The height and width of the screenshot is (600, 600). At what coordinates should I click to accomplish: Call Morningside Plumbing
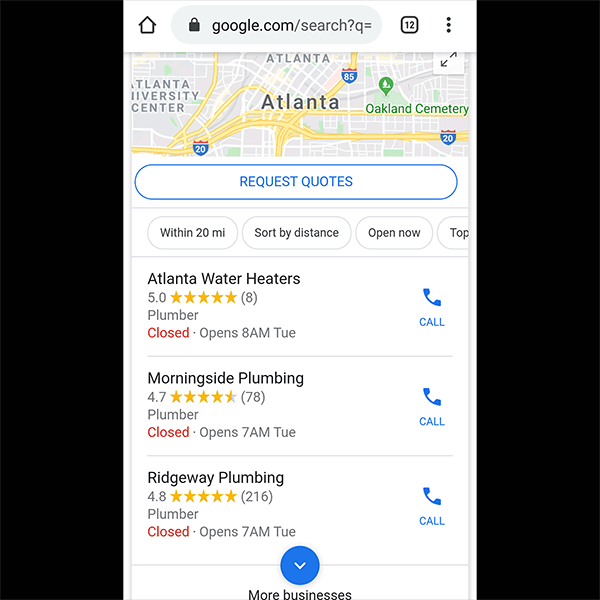432,405
